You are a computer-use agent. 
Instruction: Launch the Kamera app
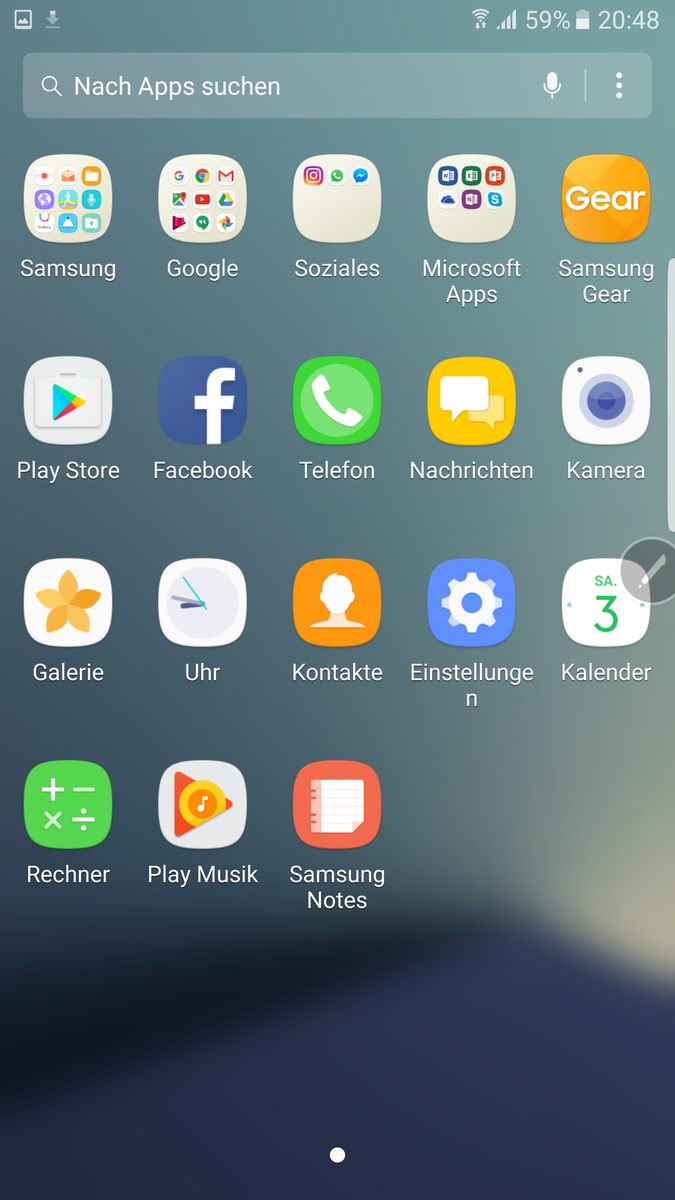pyautogui.click(x=606, y=401)
